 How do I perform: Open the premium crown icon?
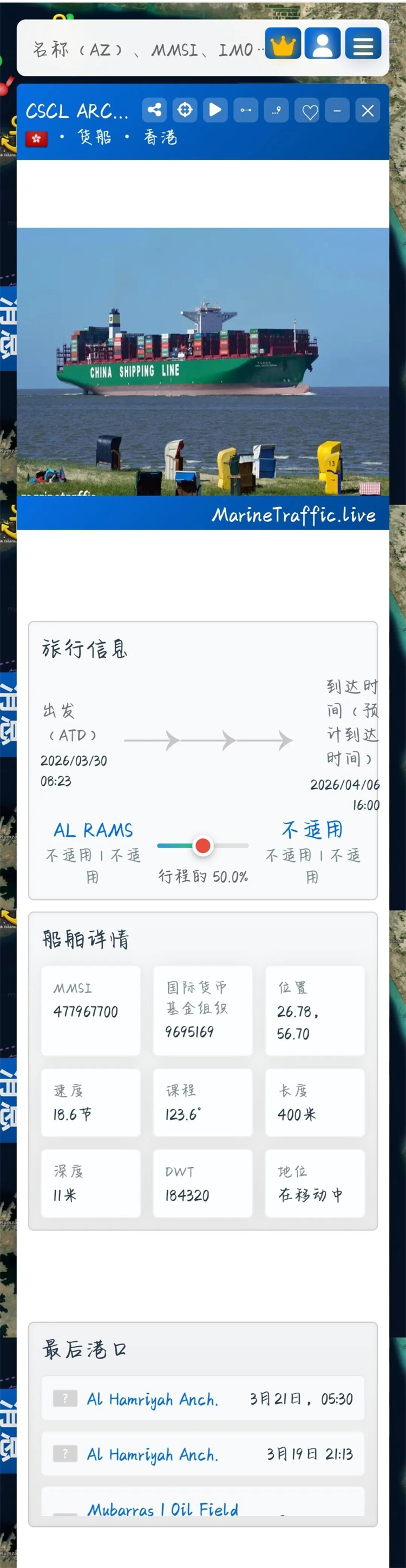[x=283, y=44]
